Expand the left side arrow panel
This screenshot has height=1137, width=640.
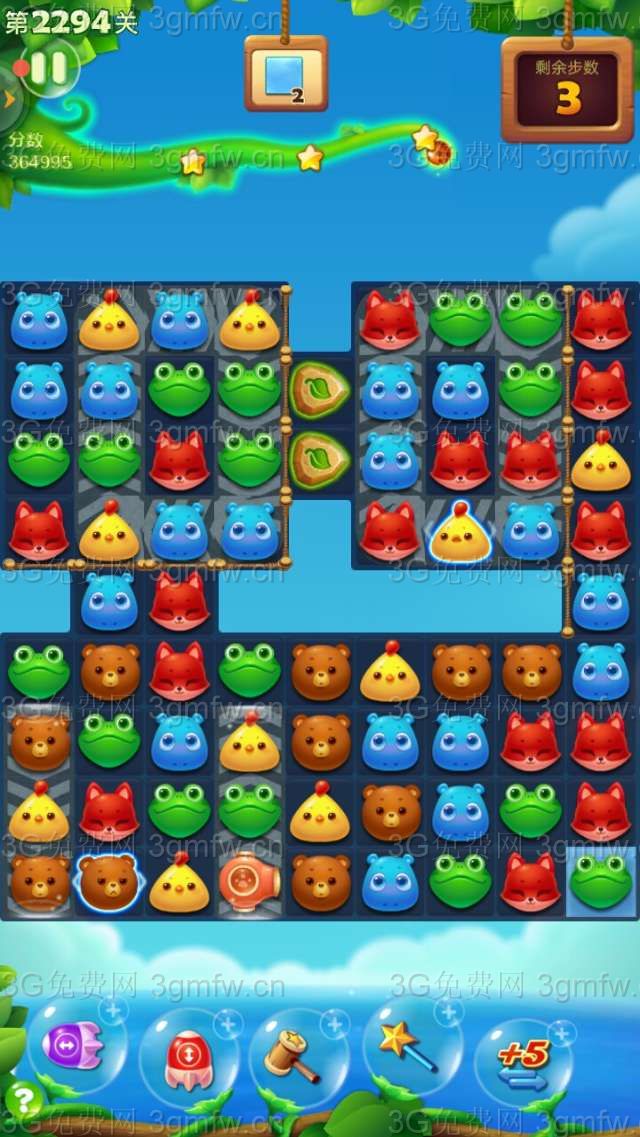pos(9,98)
